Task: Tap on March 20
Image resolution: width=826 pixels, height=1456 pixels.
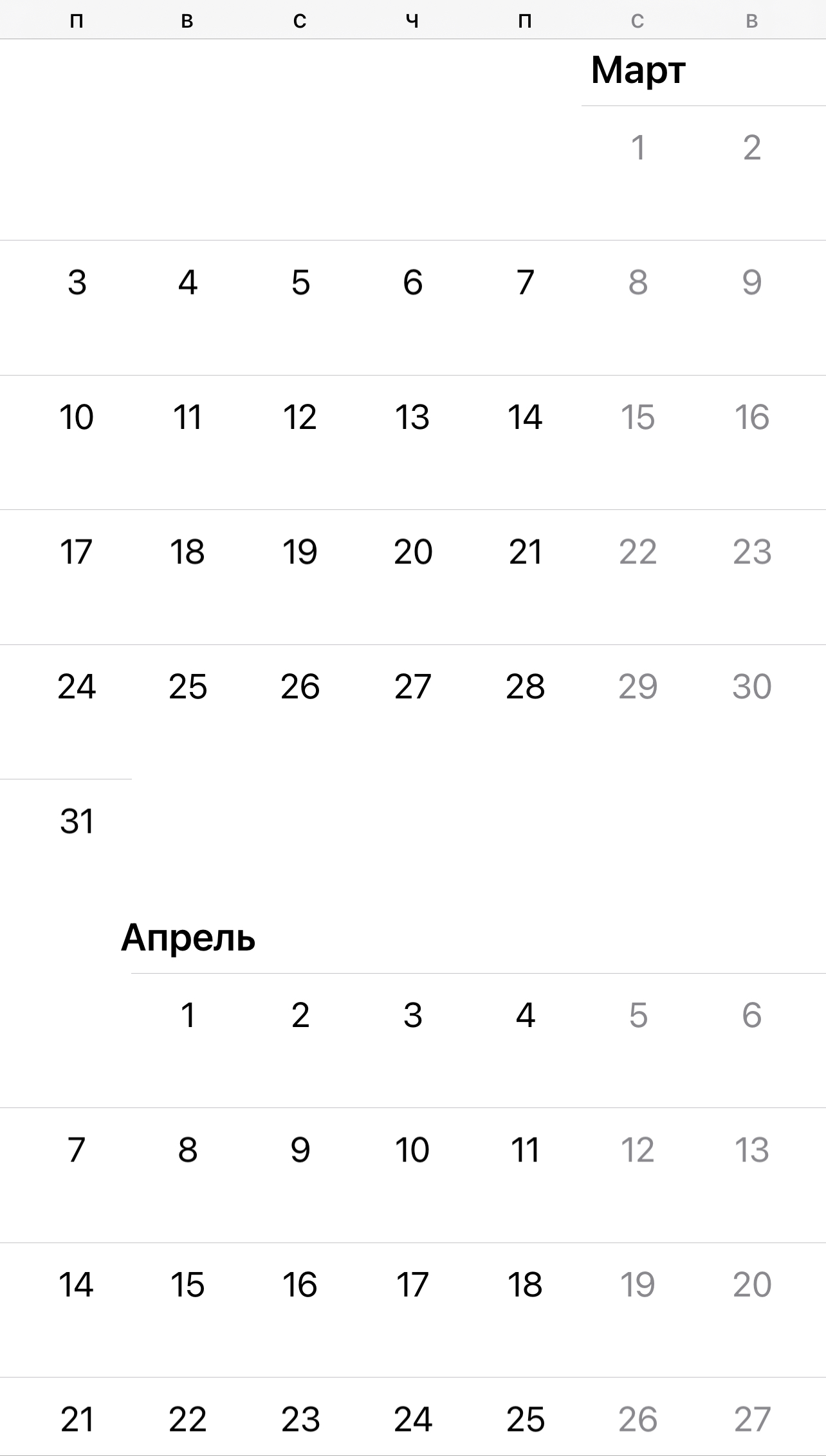Action: [412, 552]
